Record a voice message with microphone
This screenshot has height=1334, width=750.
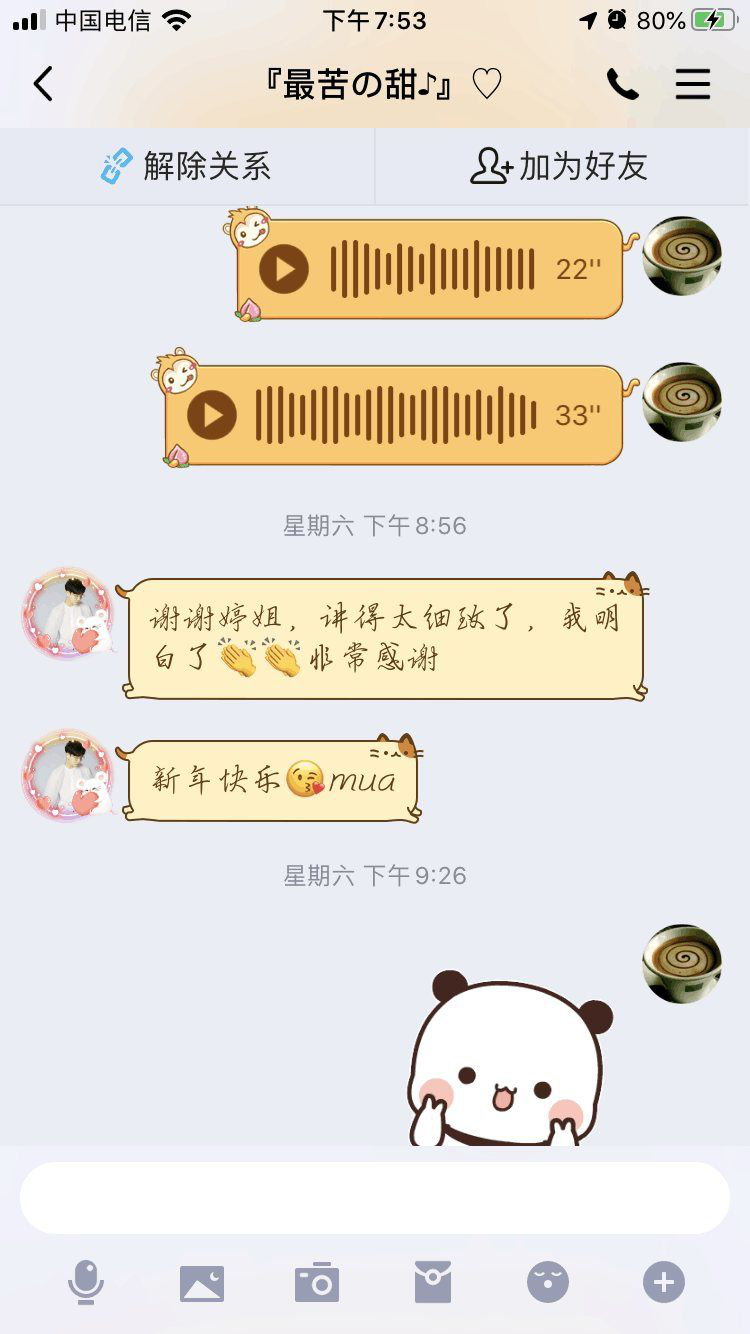pos(86,1282)
